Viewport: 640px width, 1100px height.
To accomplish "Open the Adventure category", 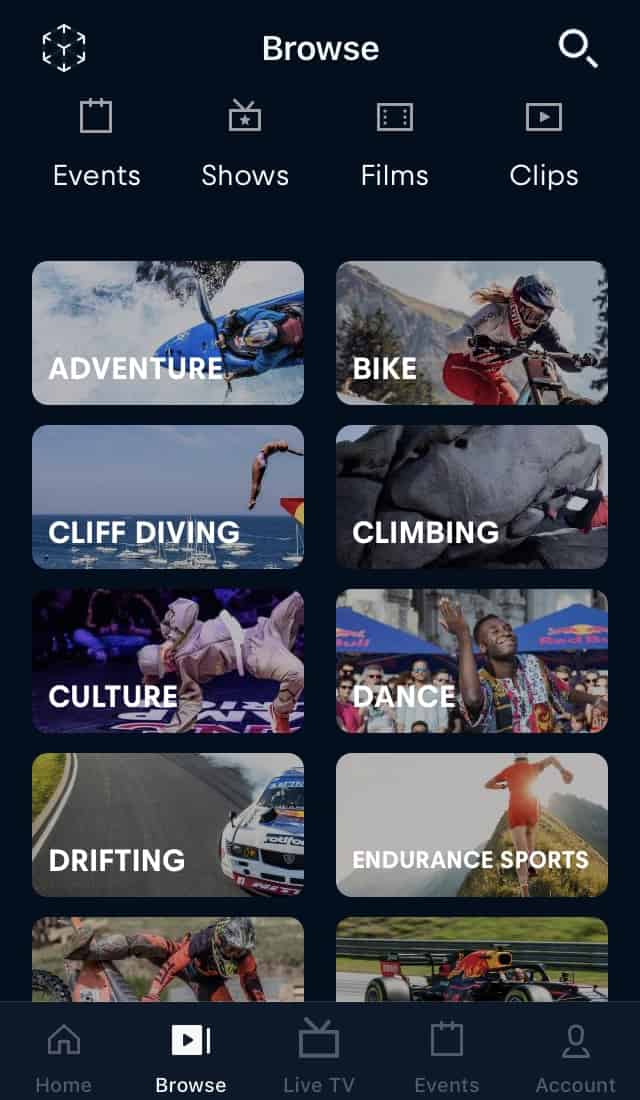I will click(x=168, y=333).
